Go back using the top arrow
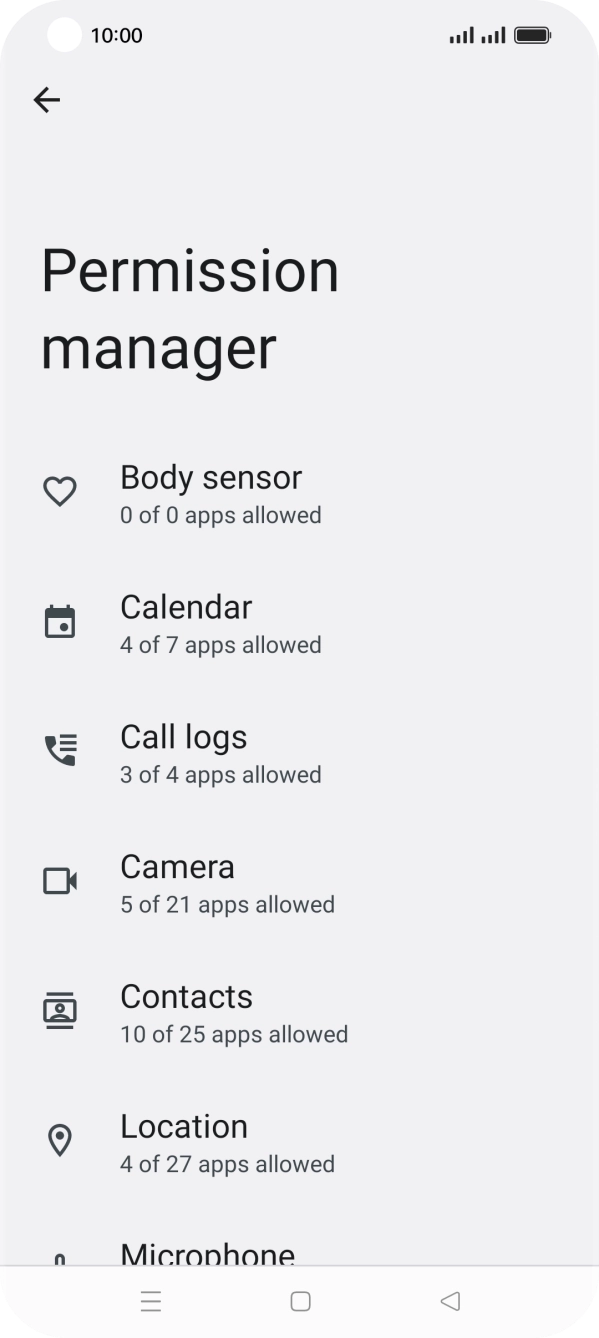Image resolution: width=599 pixels, height=1338 pixels. [47, 99]
